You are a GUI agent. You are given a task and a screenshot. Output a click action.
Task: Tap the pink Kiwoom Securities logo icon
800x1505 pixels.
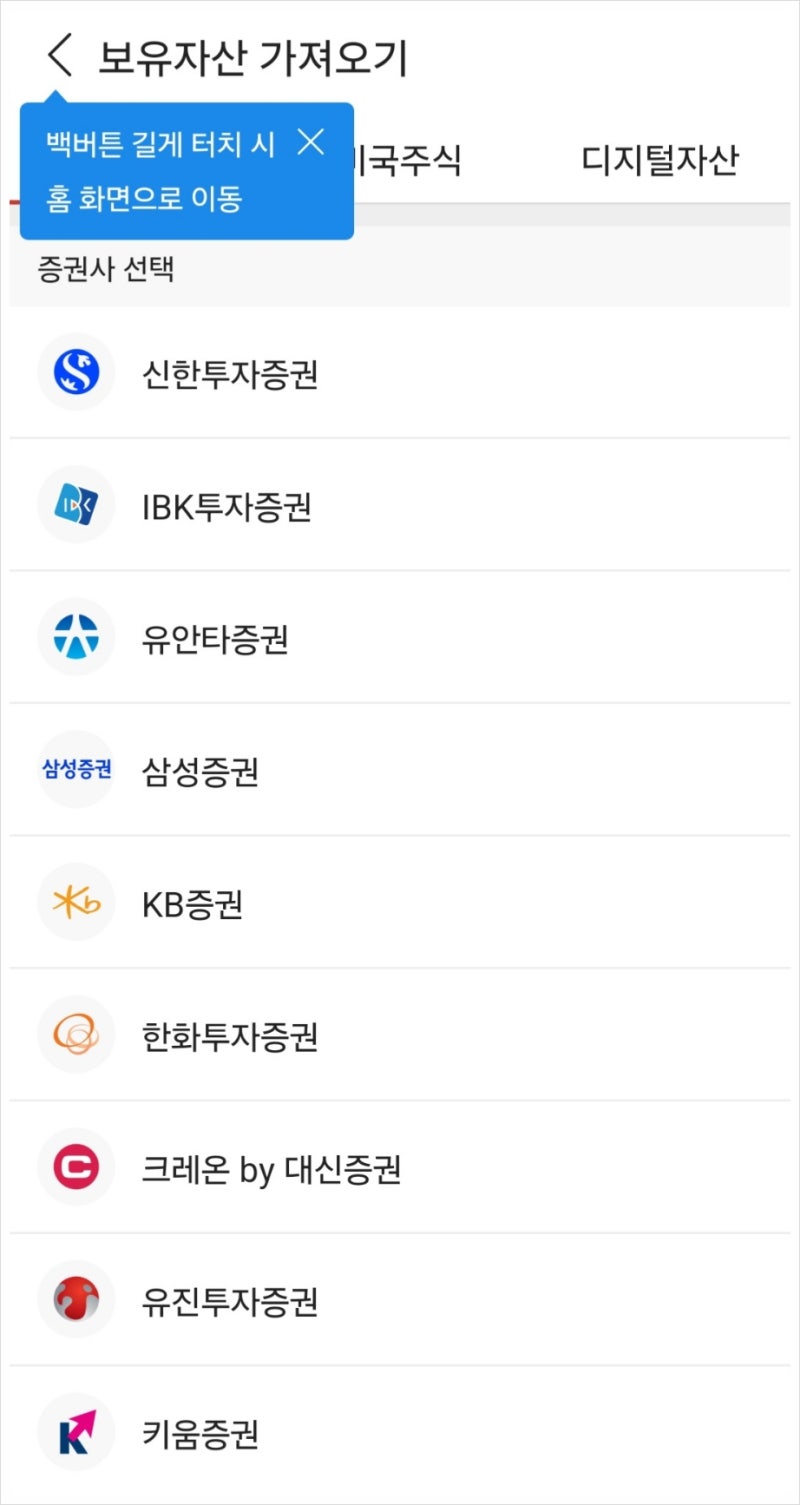(x=76, y=1431)
